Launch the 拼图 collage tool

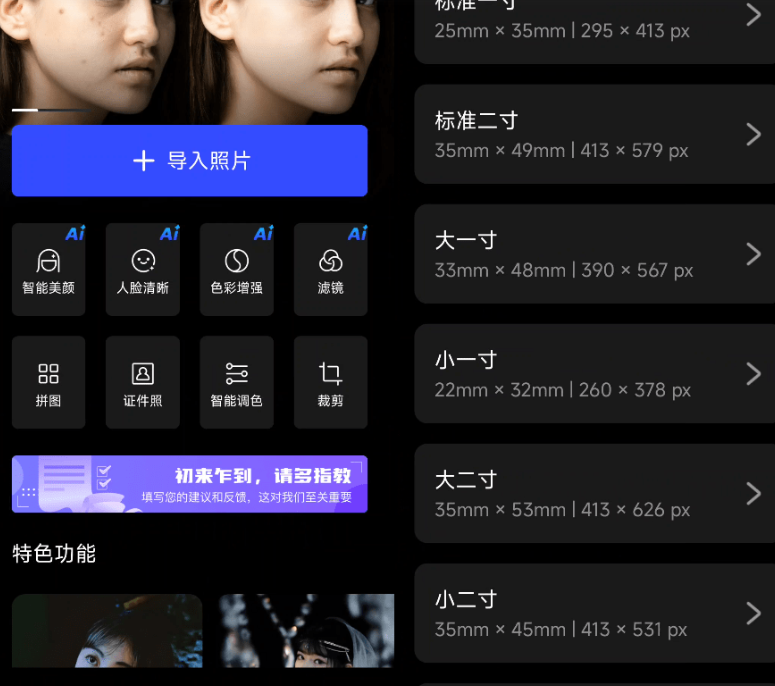48,383
